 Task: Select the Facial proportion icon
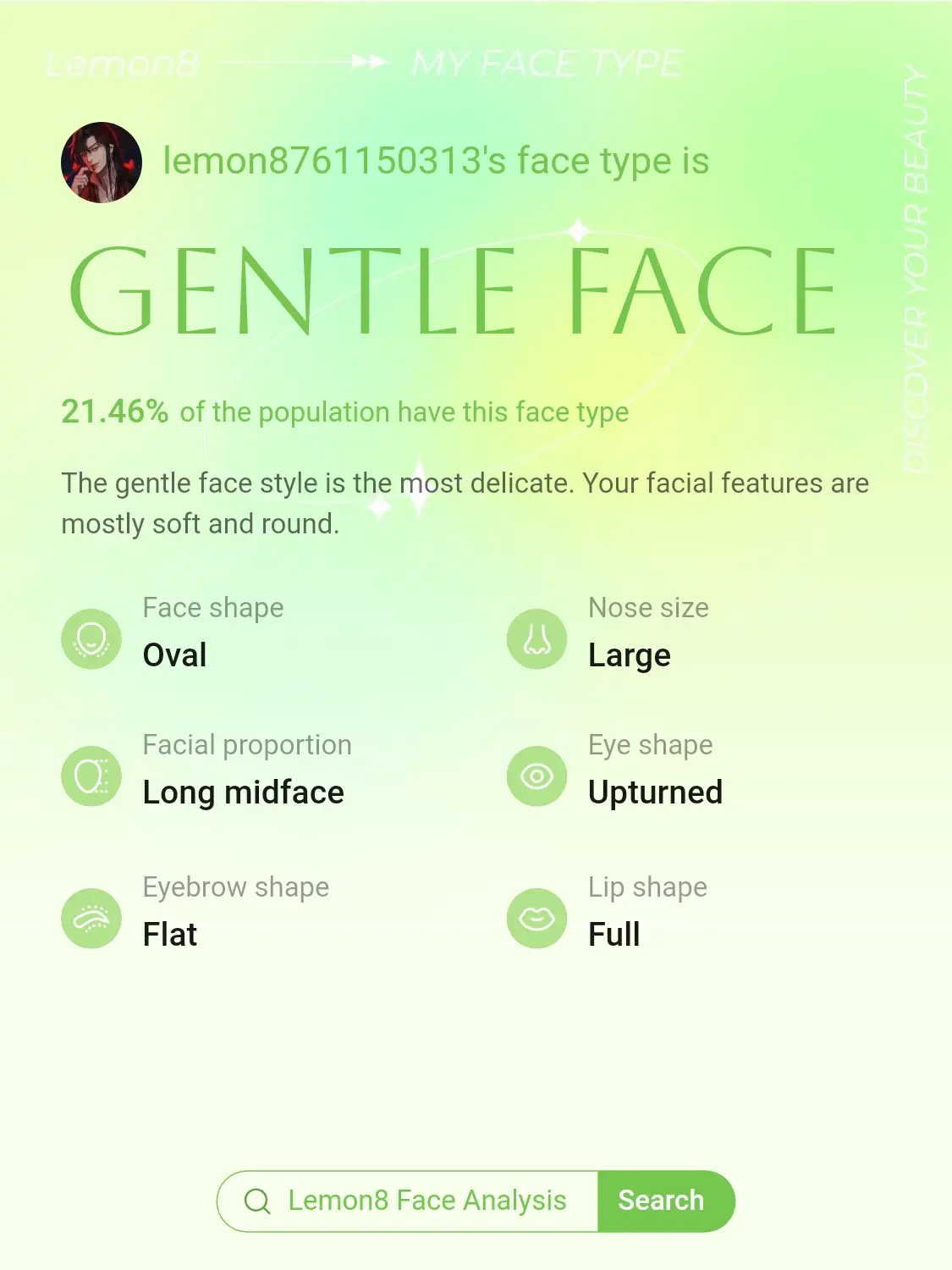91,776
